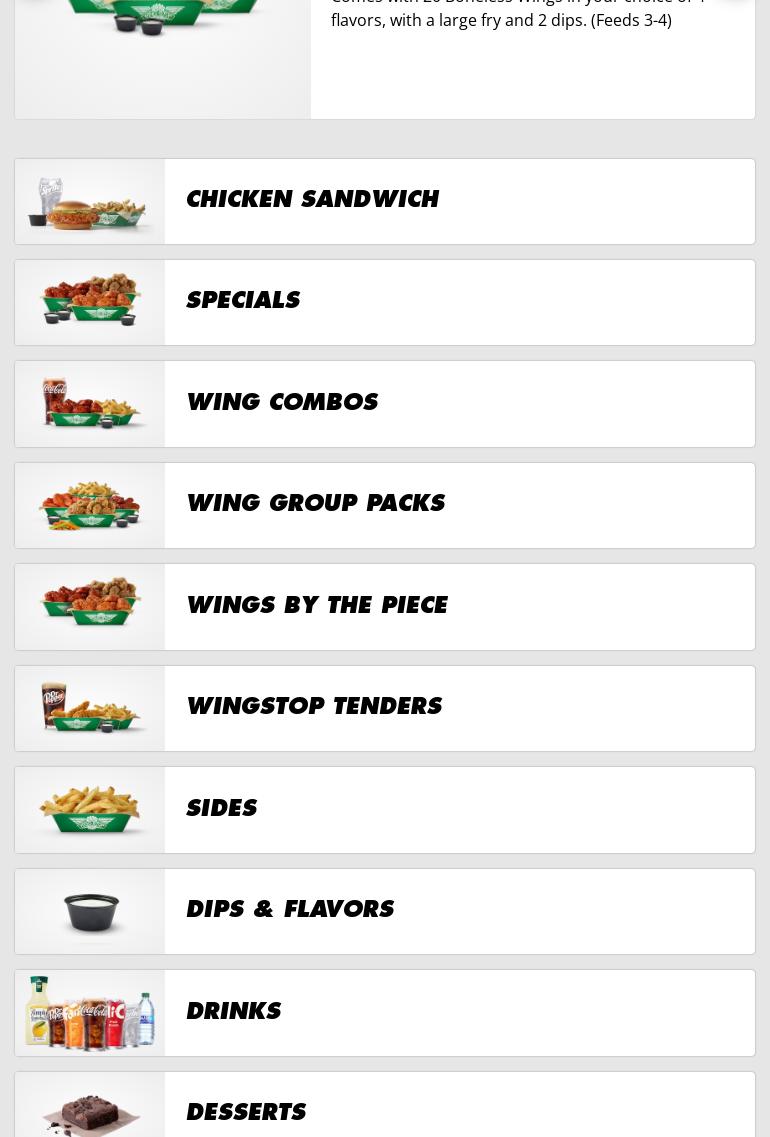View the Desserts category
The image size is (770, 1137).
tap(385, 1104)
